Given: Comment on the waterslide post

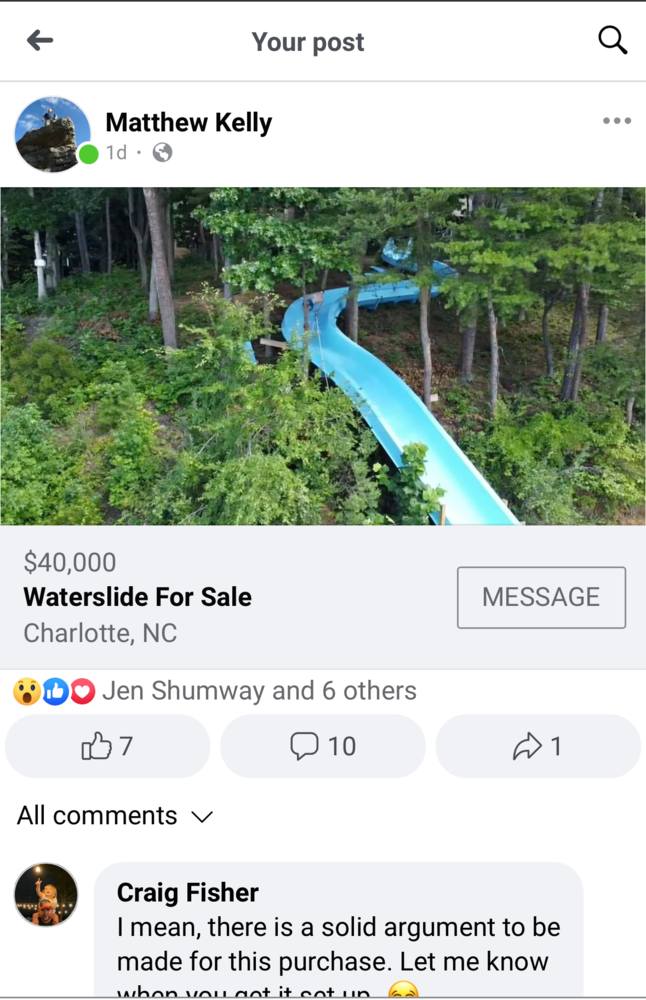Looking at the screenshot, I should click(323, 746).
